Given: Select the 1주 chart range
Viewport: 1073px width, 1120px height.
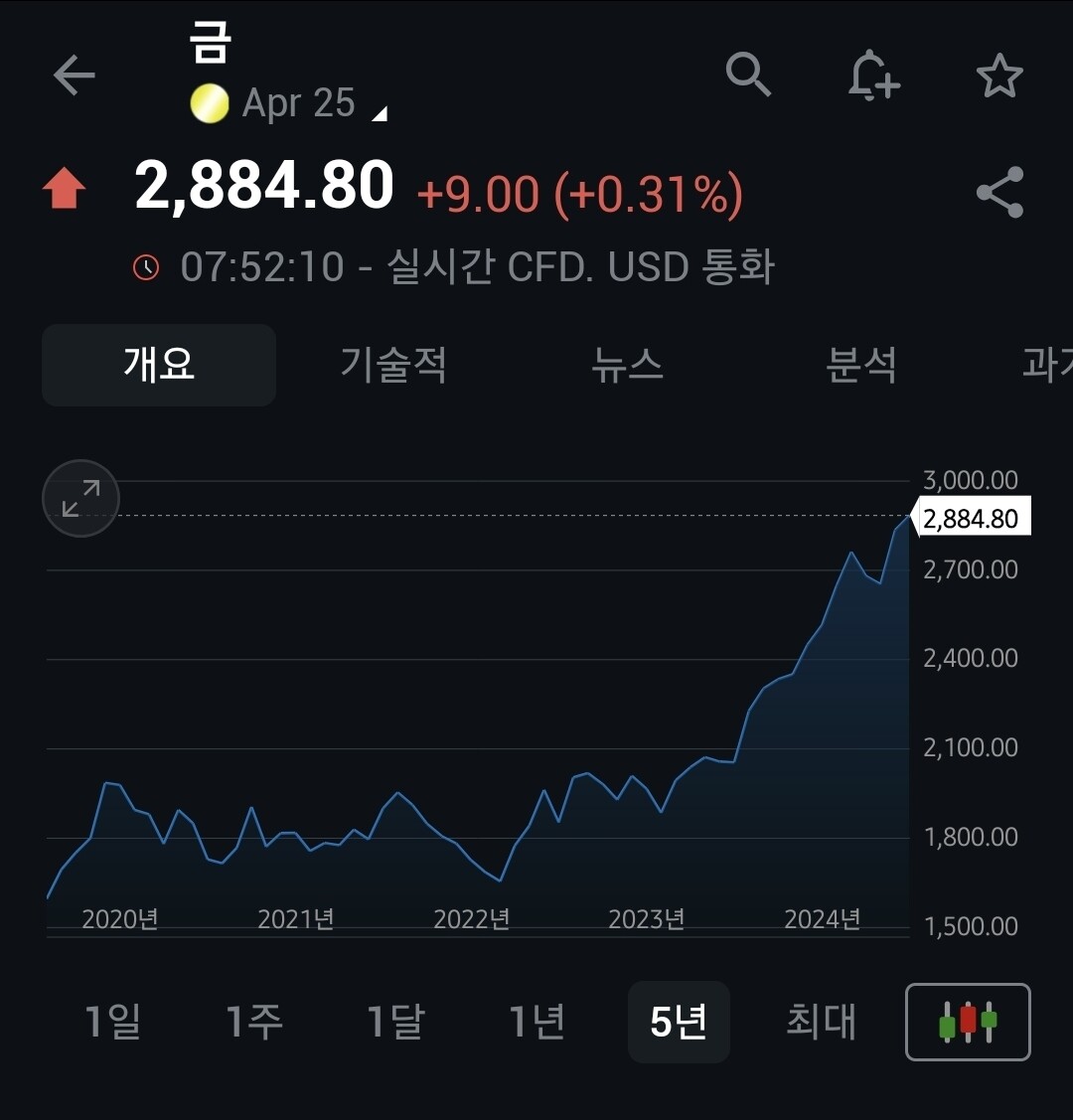Looking at the screenshot, I should [253, 1022].
